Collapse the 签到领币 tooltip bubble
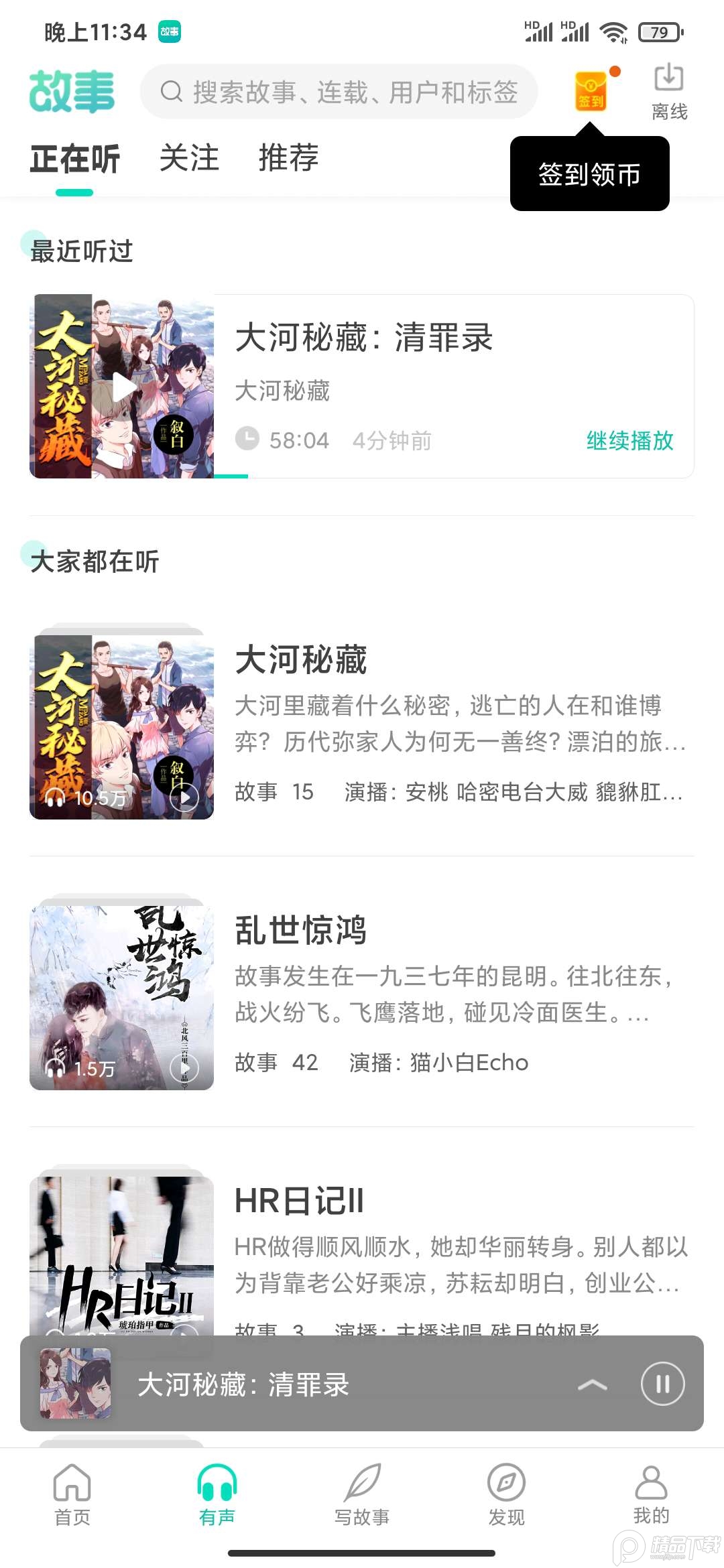This screenshot has width=724, height=1568. pos(589,174)
